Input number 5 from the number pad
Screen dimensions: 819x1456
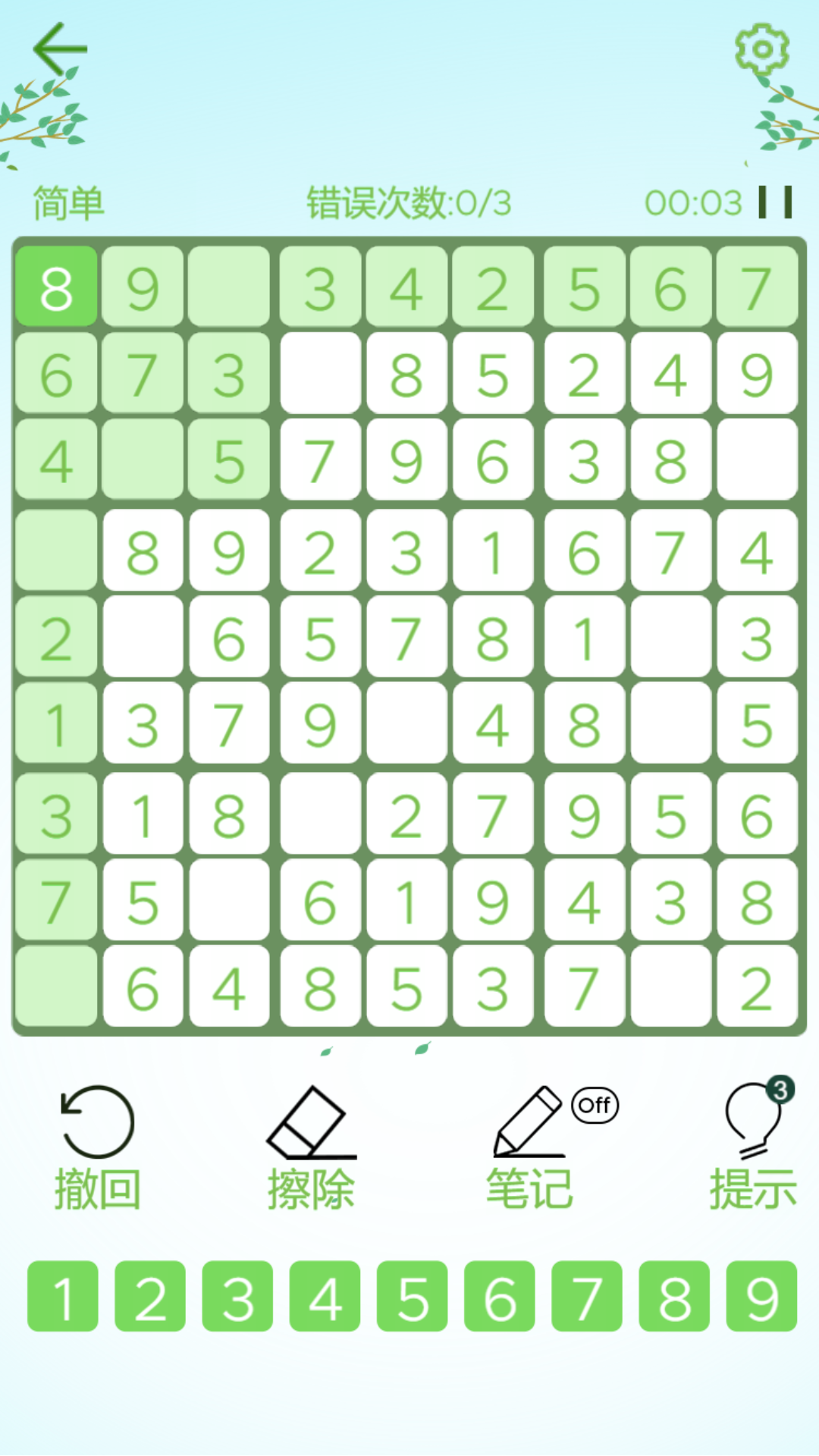[x=413, y=1297]
